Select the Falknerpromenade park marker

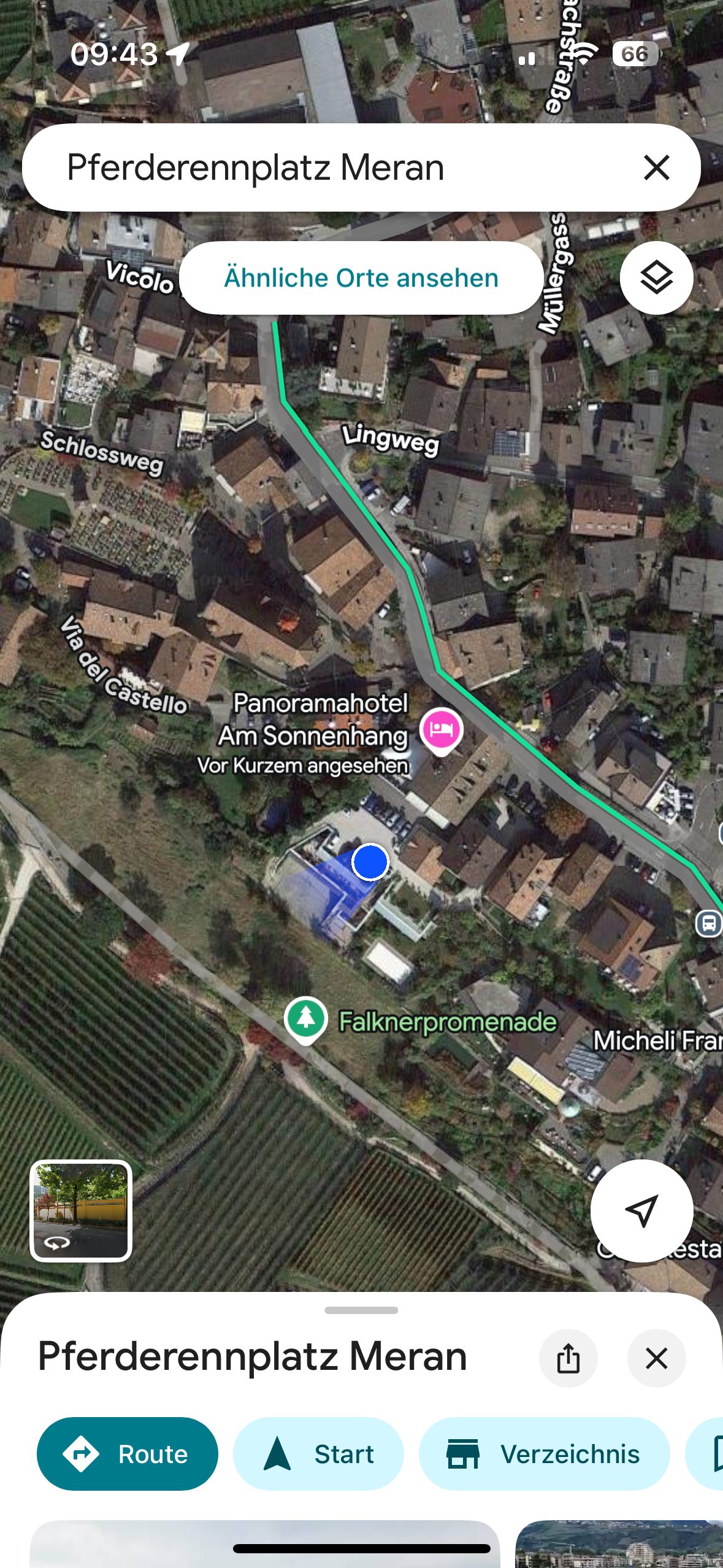coord(306,1019)
